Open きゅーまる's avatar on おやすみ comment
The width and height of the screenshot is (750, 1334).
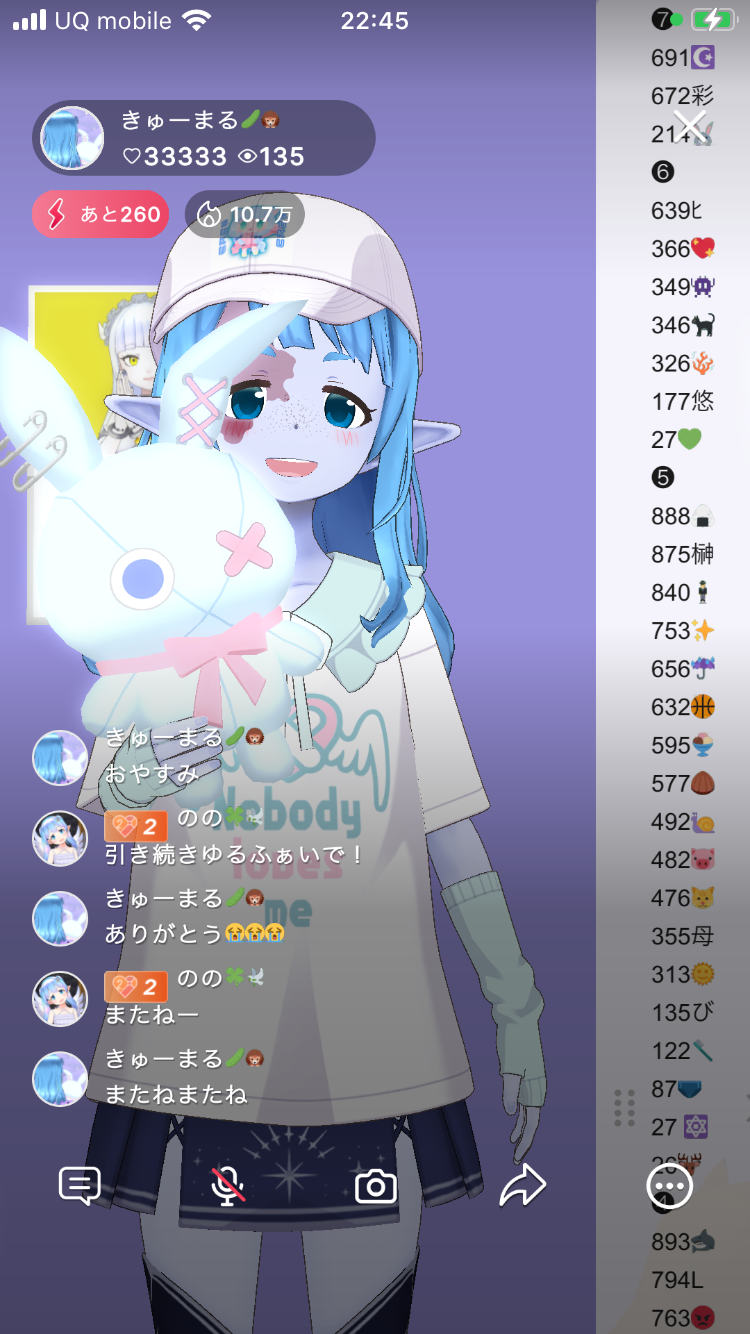[60, 757]
